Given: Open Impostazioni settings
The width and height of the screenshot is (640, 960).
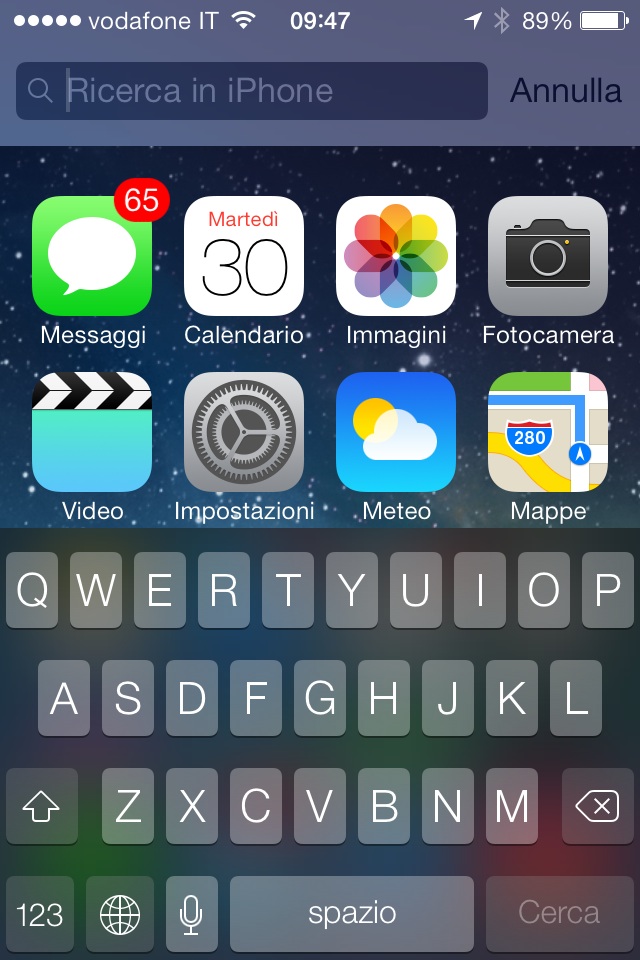Looking at the screenshot, I should click(x=244, y=432).
